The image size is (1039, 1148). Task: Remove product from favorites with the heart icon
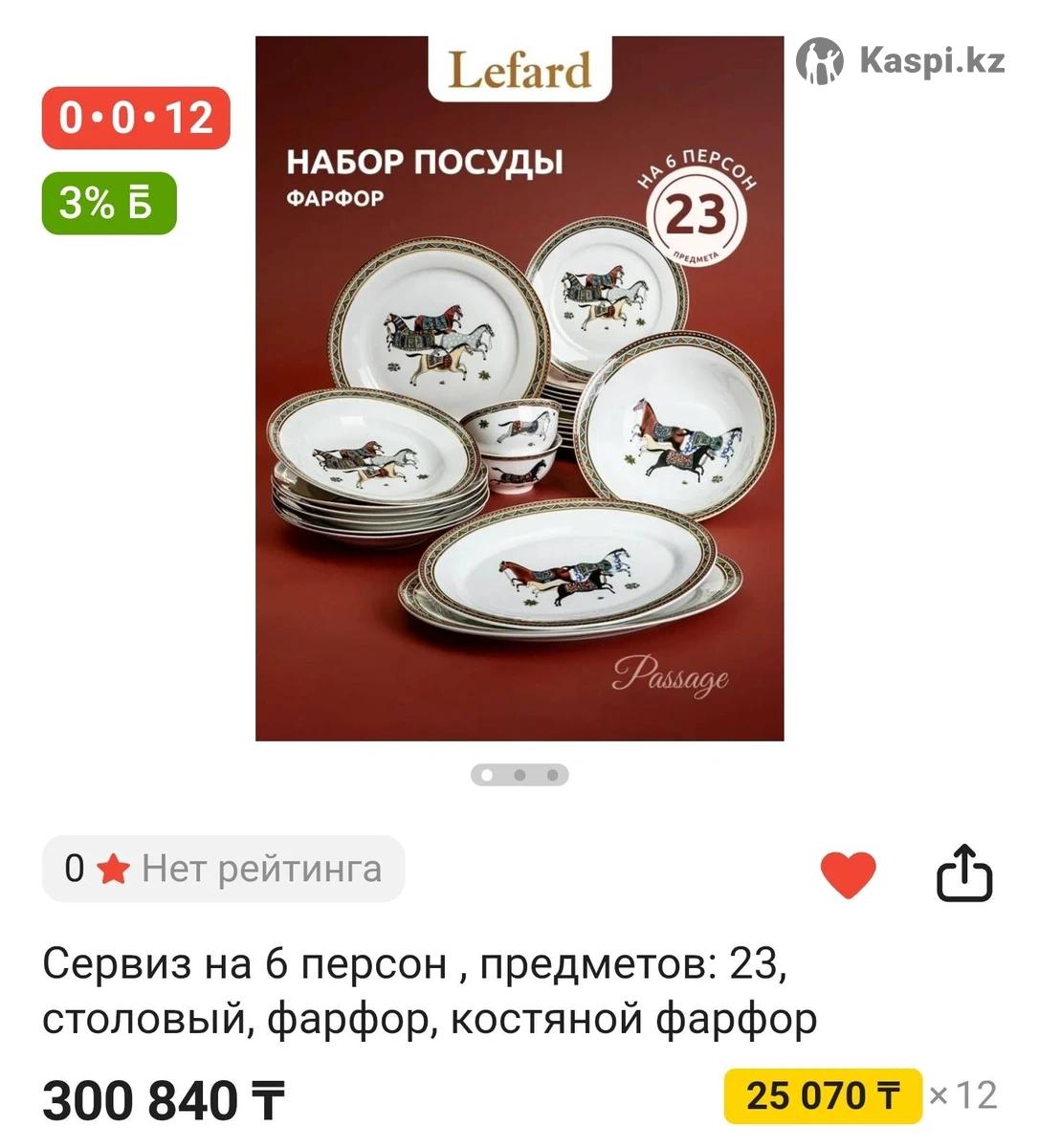(848, 873)
